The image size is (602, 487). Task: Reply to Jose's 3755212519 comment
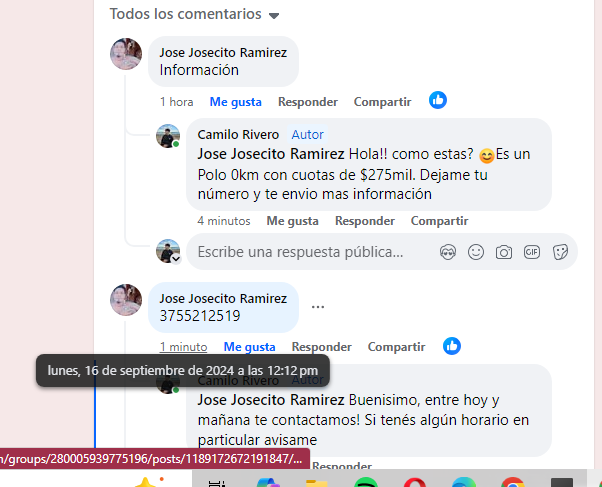point(321,347)
